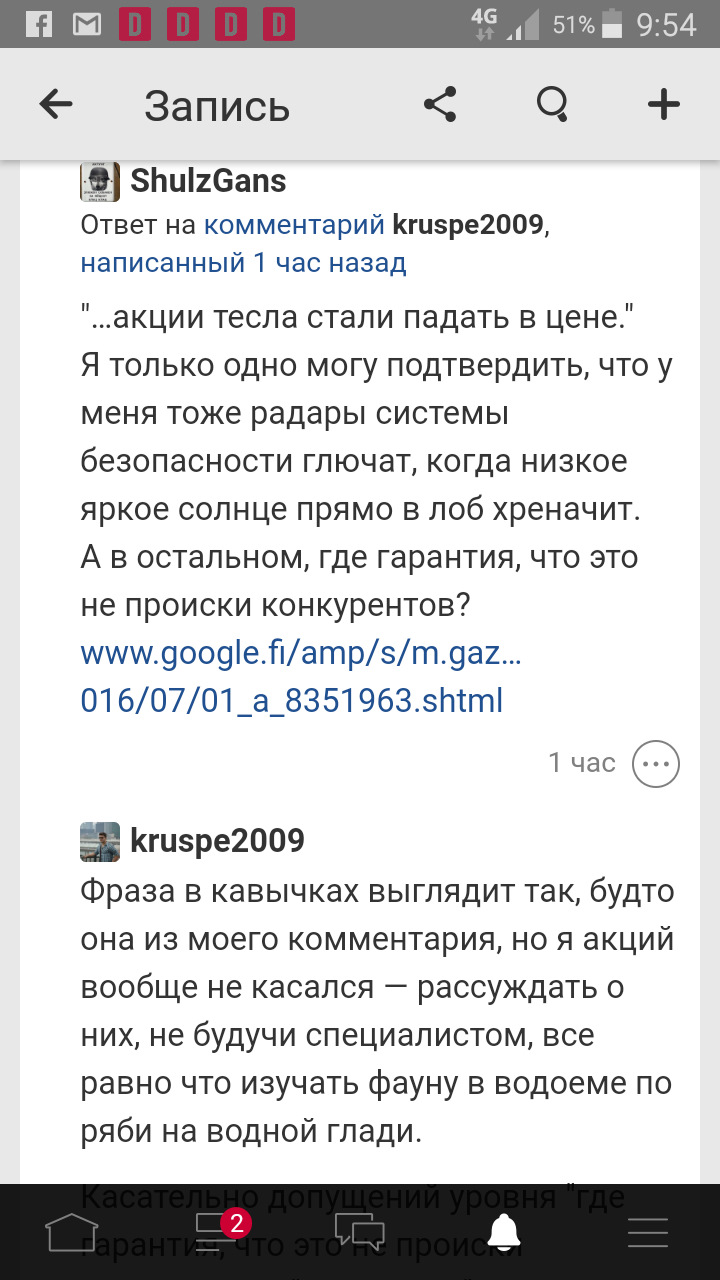Viewport: 720px width, 1280px height.
Task: Open the messages tab
Action: pos(360,1232)
